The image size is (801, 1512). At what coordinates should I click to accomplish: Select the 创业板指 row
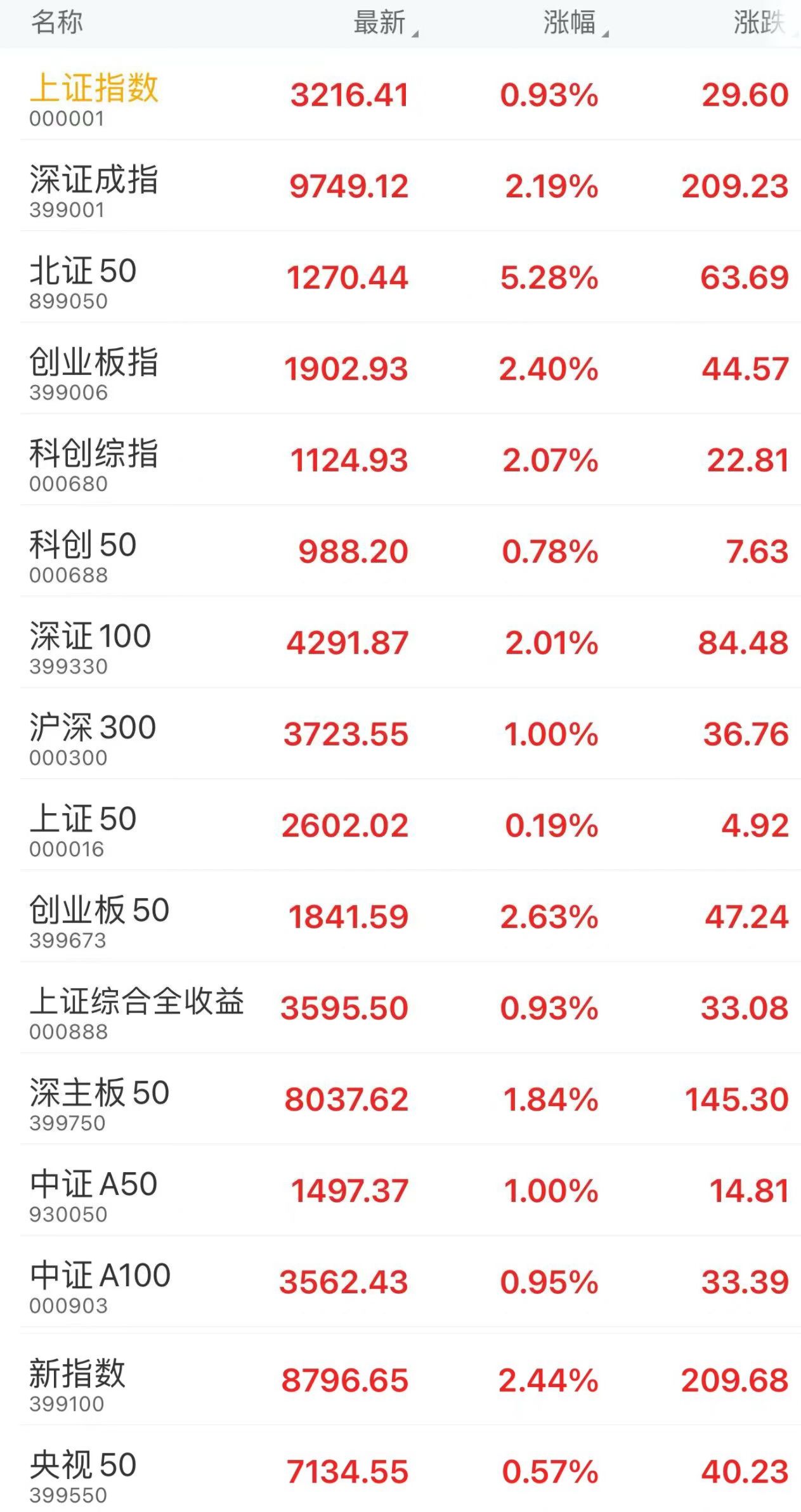[x=400, y=368]
